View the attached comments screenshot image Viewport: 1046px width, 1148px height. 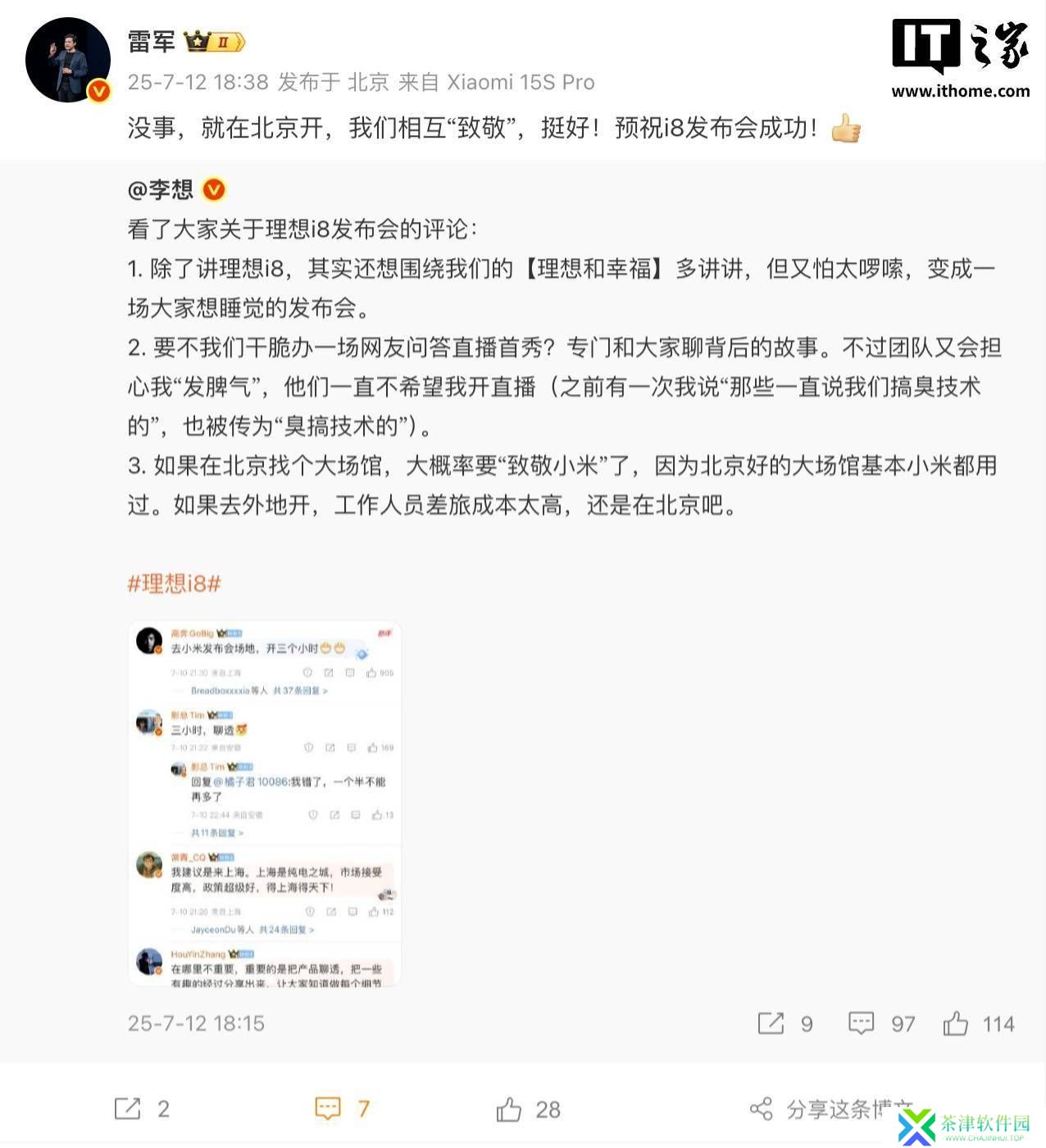(x=265, y=803)
